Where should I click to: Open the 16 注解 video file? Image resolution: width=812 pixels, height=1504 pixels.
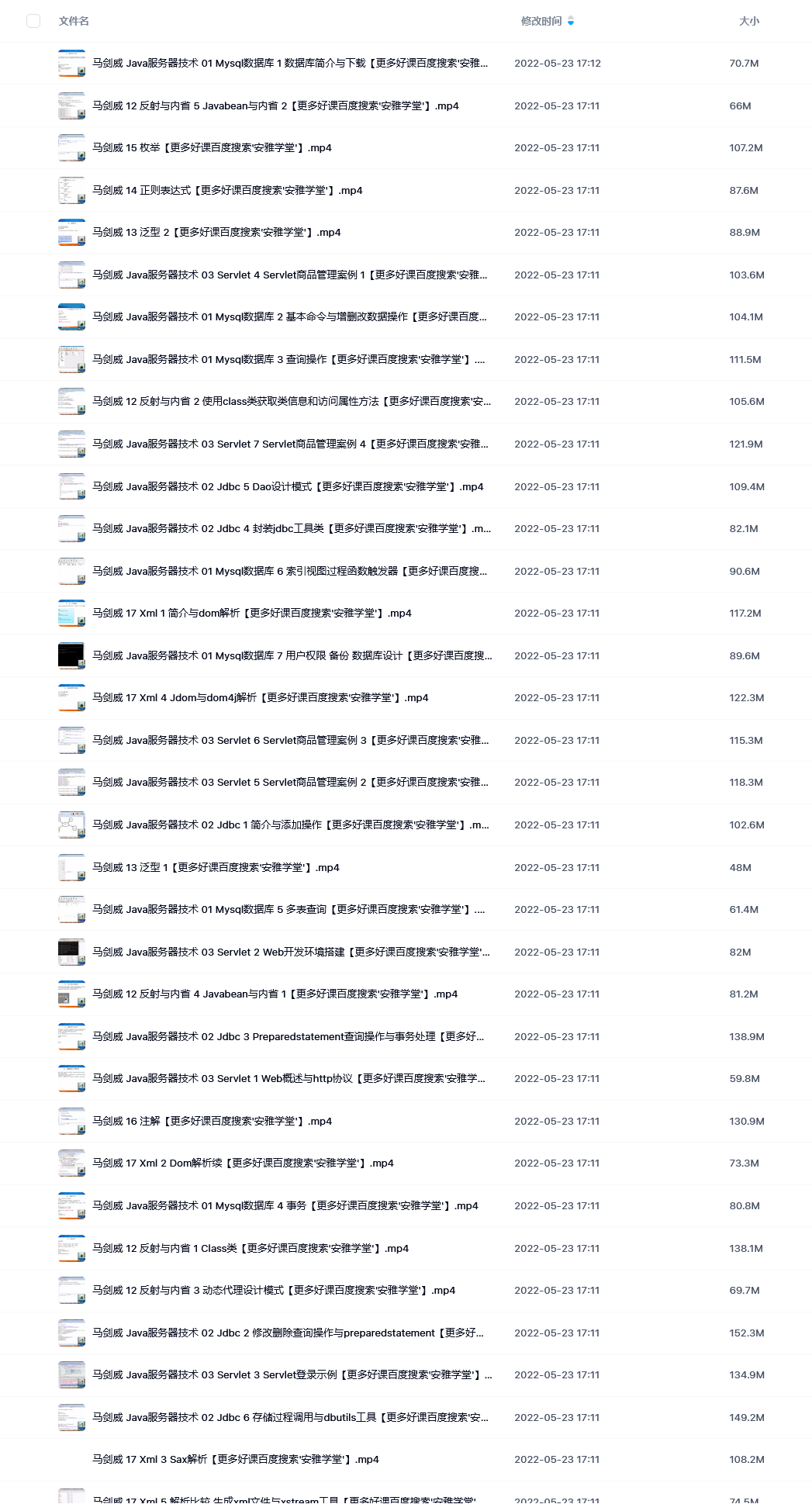pos(212,1122)
